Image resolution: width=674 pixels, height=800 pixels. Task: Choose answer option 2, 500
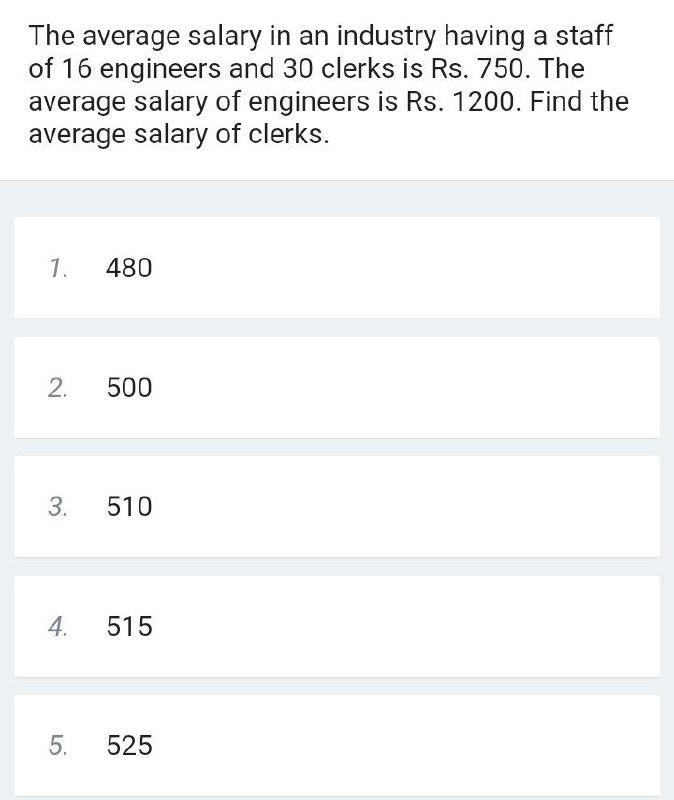coord(336,388)
